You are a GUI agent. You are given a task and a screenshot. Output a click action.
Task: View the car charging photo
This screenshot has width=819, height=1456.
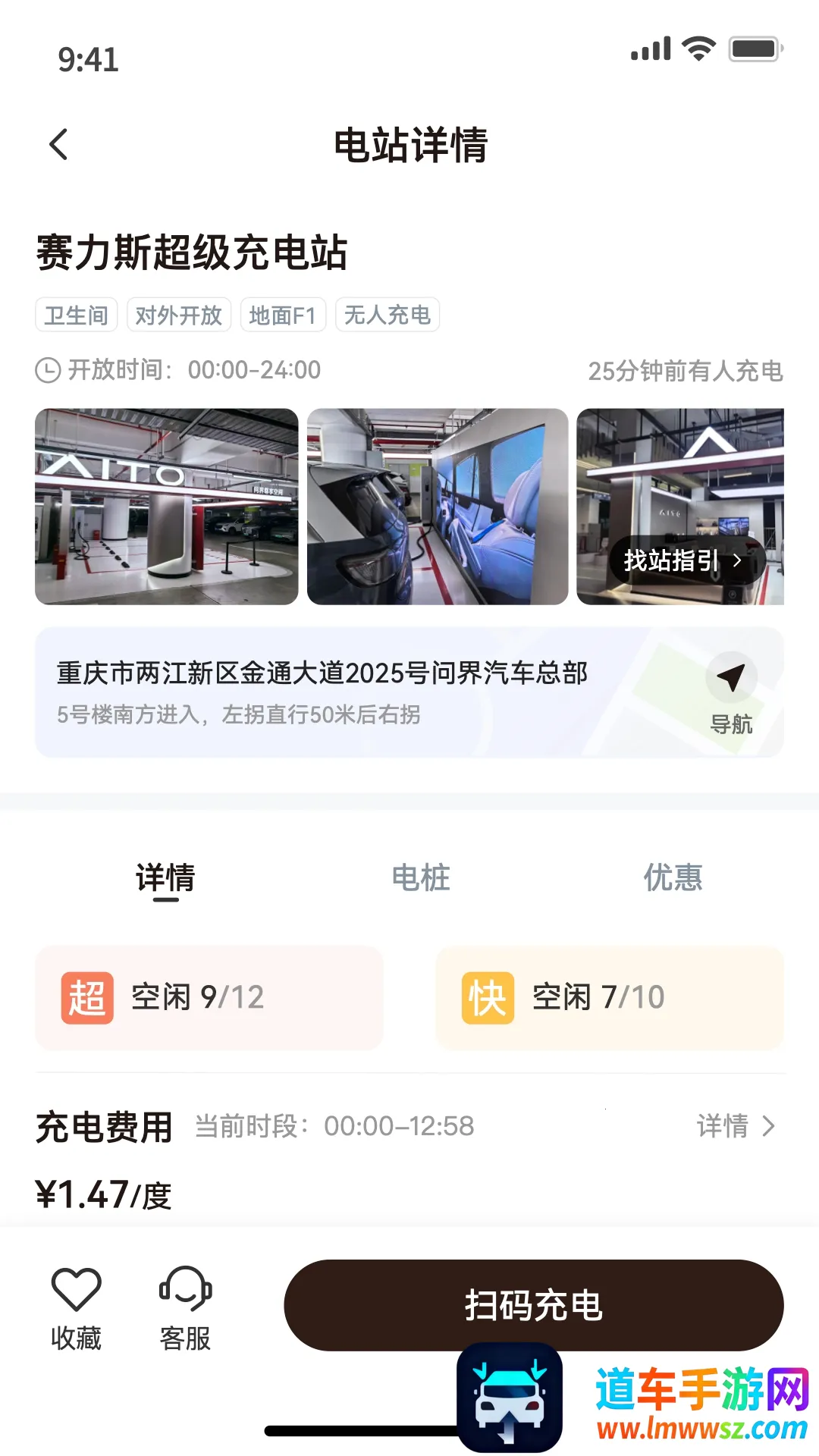click(438, 507)
